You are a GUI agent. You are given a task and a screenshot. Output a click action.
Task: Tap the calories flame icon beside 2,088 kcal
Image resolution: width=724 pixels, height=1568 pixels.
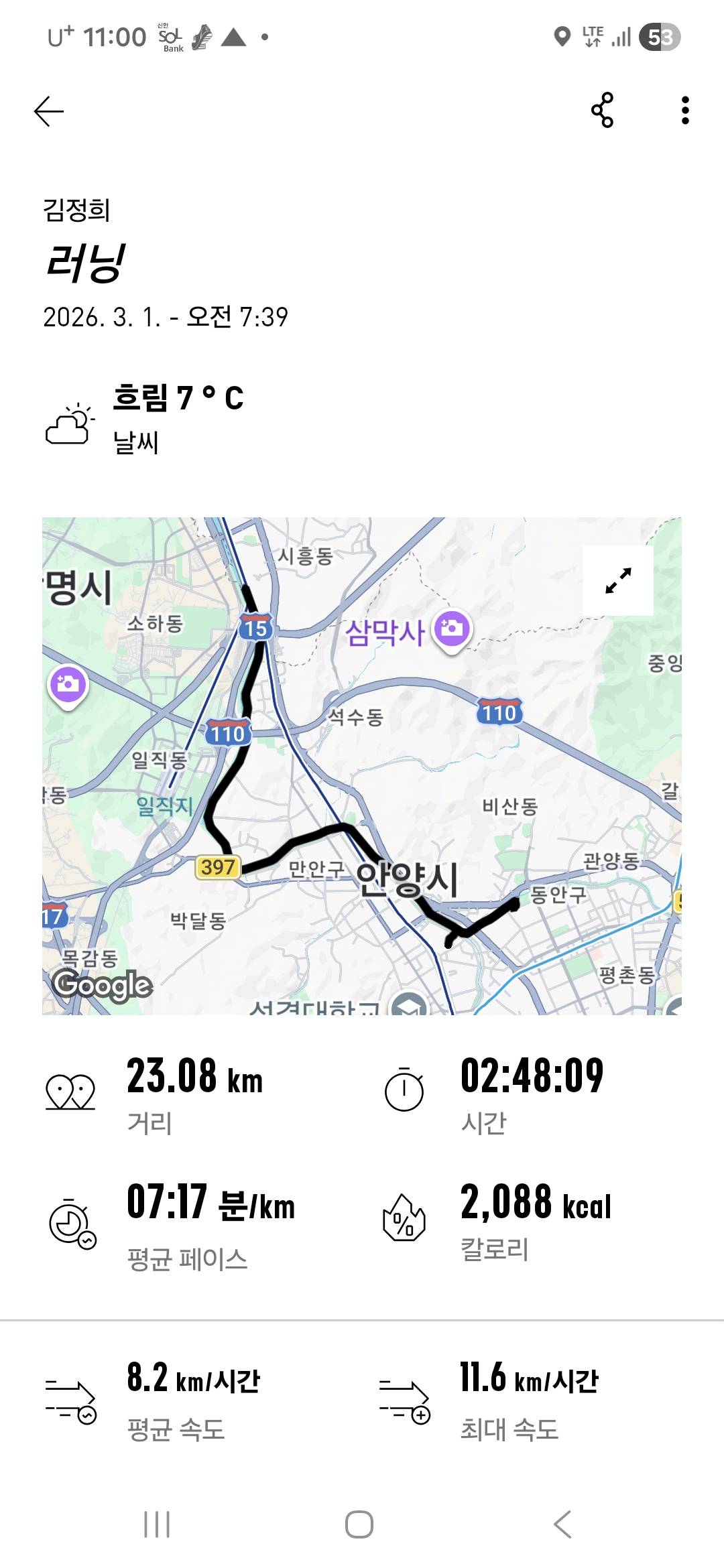[403, 1216]
